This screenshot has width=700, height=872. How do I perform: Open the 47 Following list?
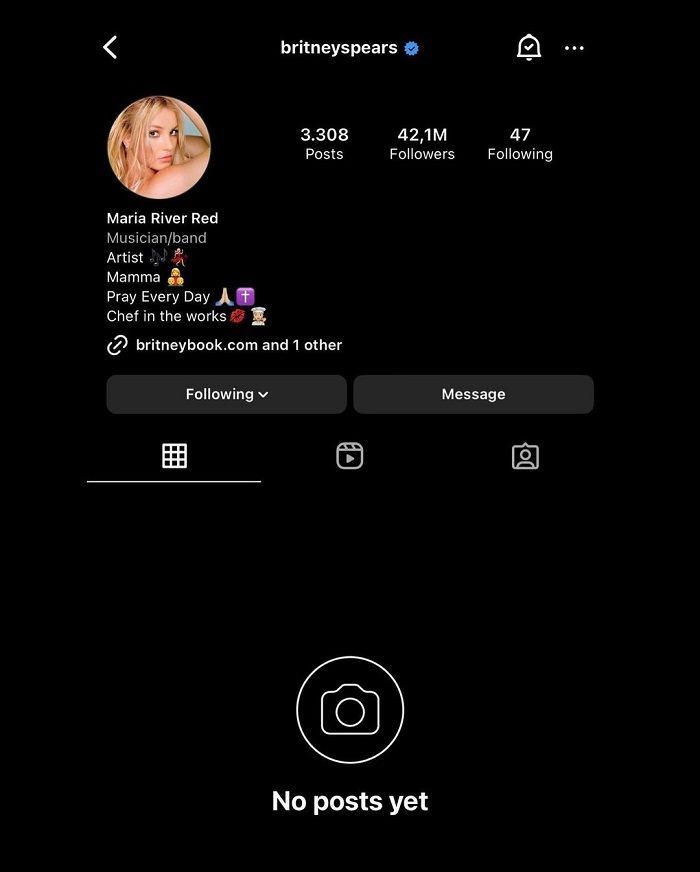[x=520, y=143]
